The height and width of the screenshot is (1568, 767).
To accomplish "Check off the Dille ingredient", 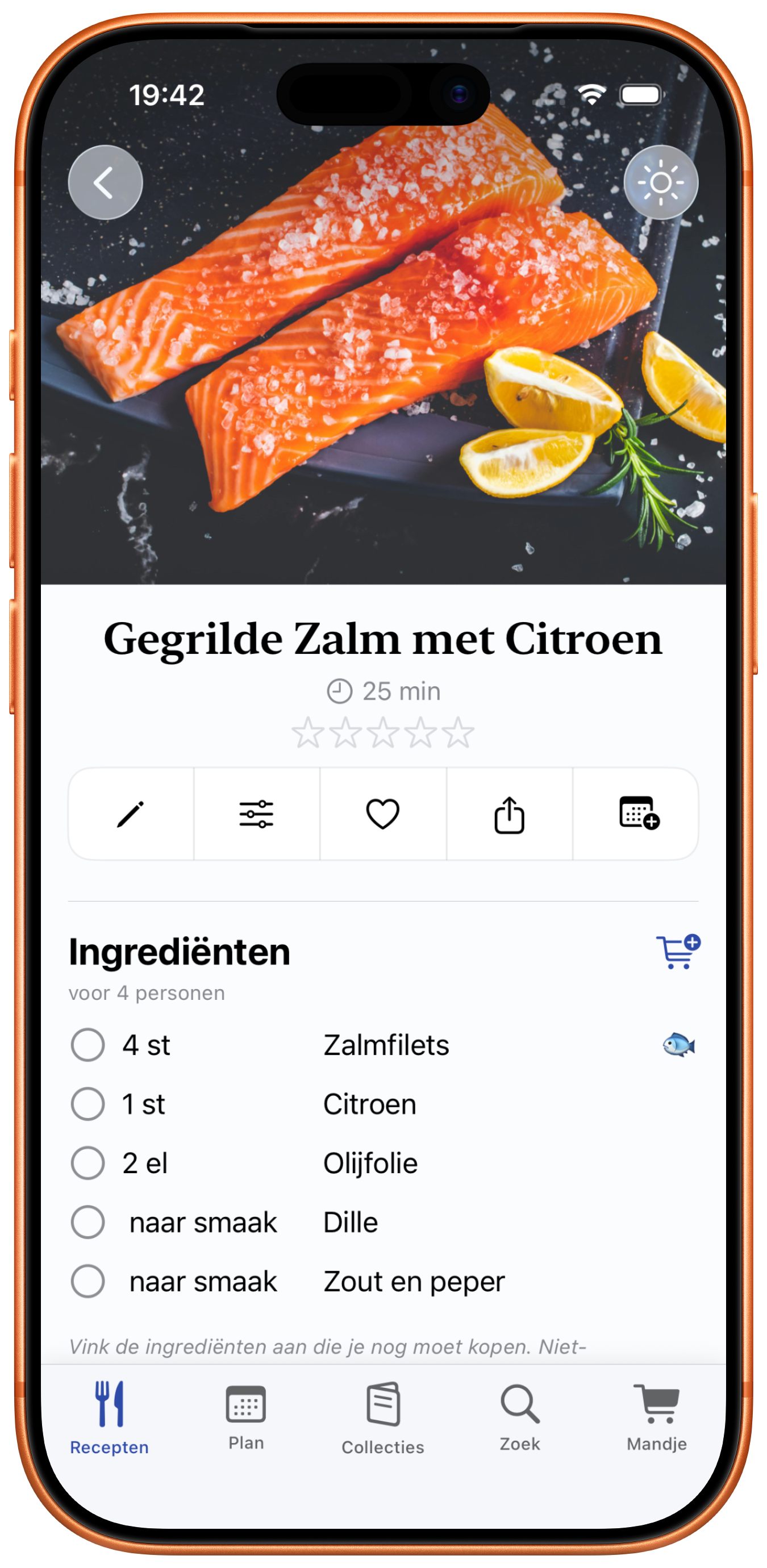I will [88, 1222].
